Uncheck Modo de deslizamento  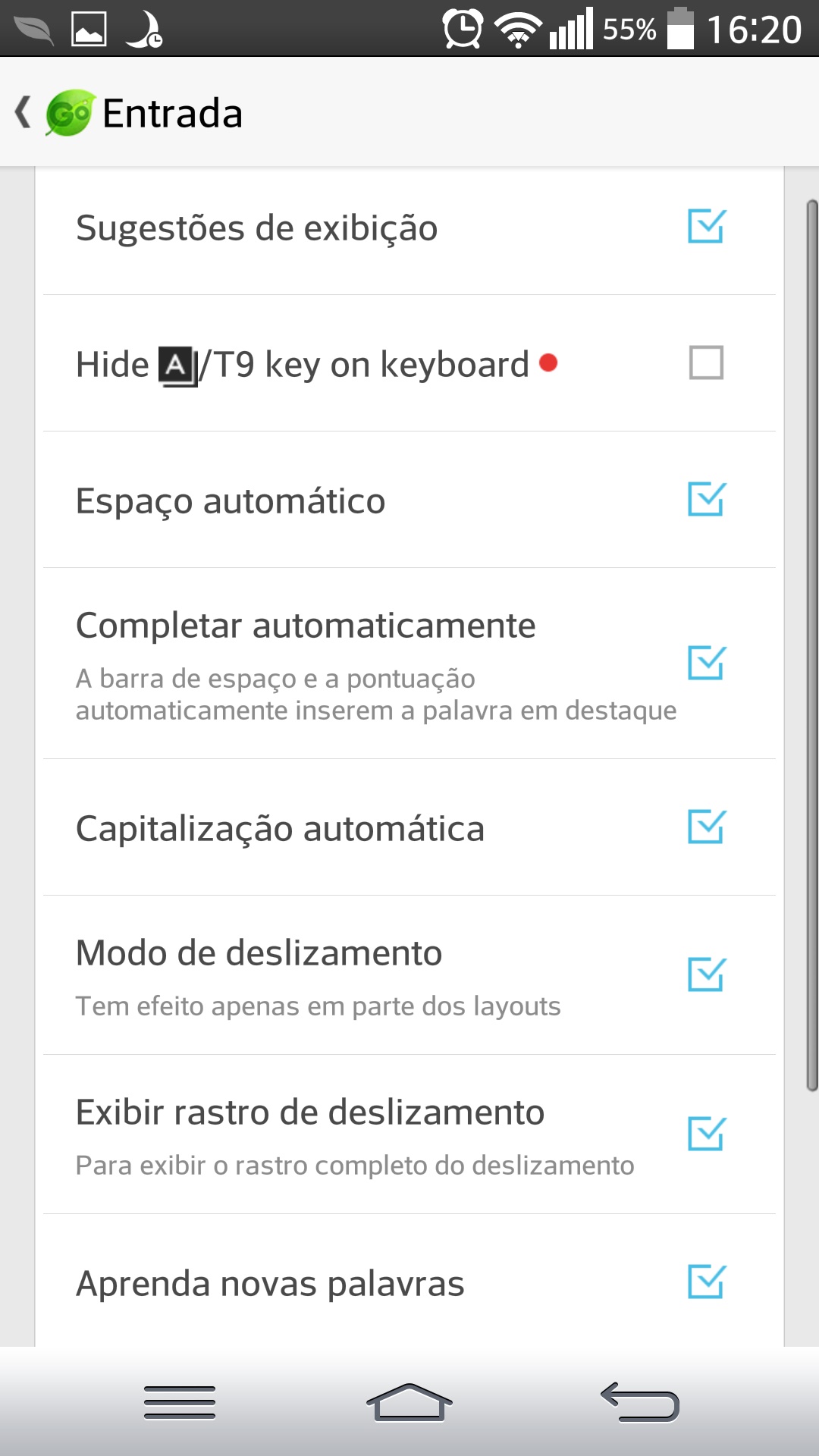tap(706, 974)
